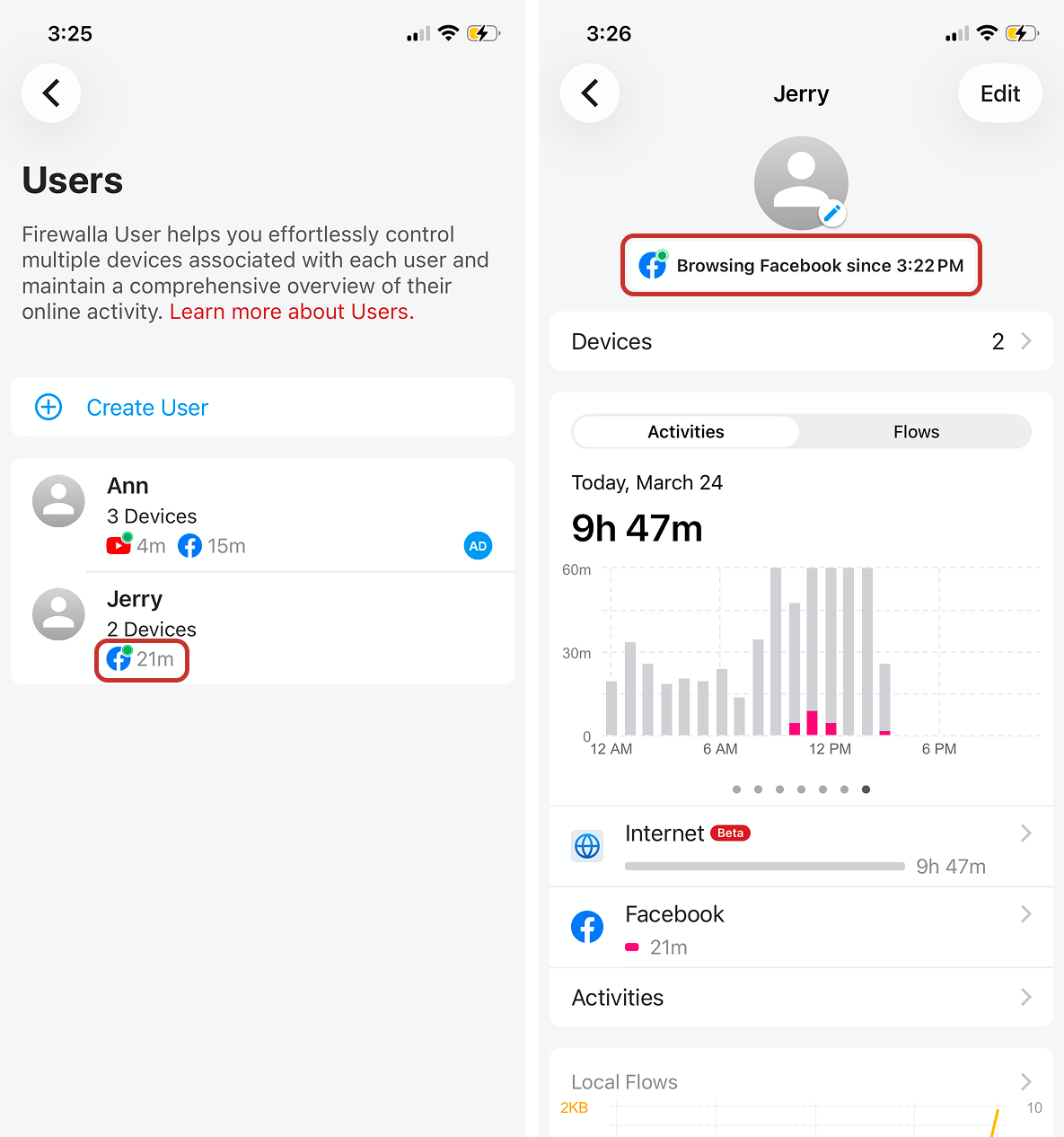
Task: Change Jerry's avatar using the pencil icon
Action: 832,213
